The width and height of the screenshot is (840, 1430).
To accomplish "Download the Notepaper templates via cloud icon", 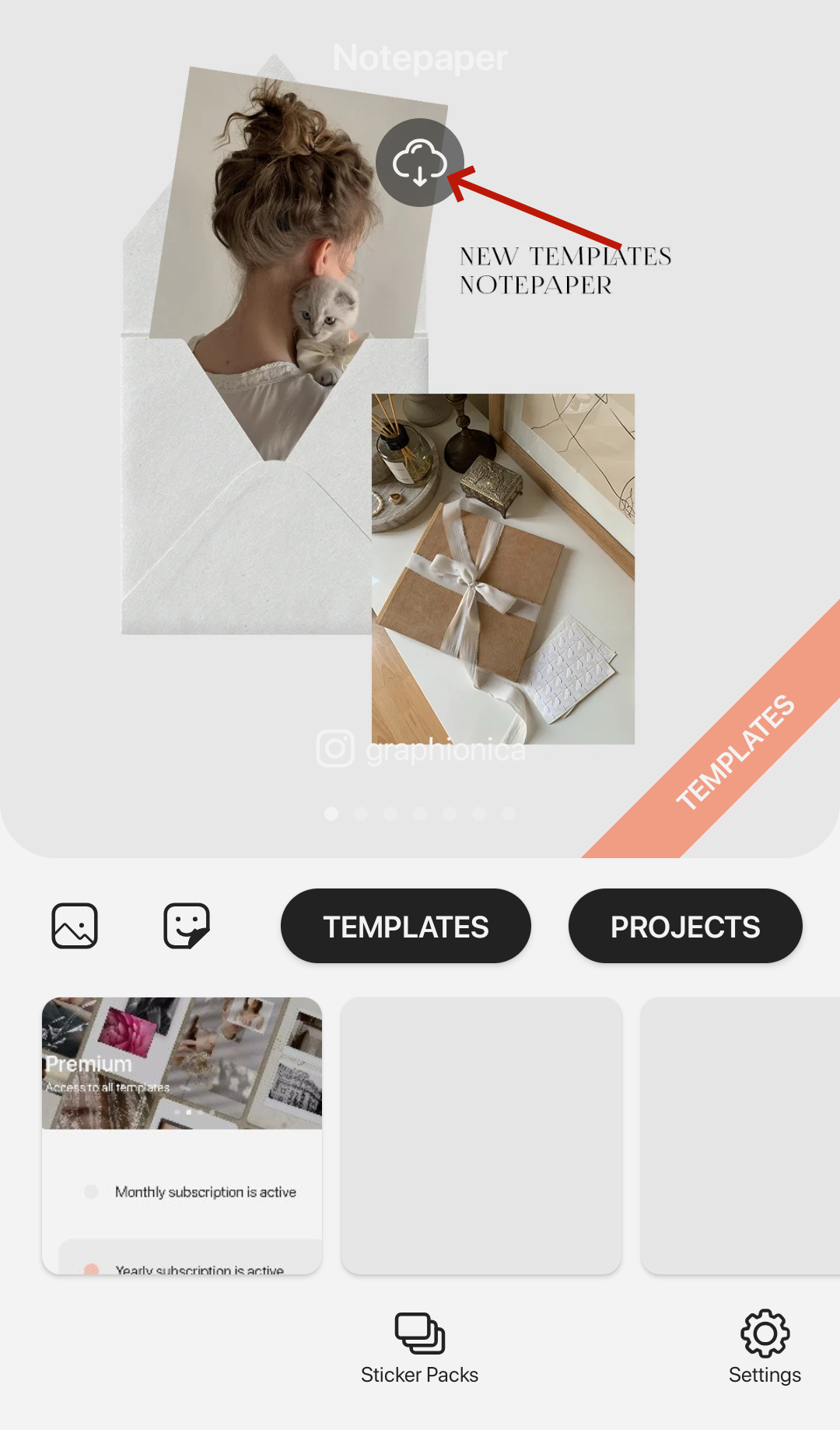I will (x=420, y=163).
